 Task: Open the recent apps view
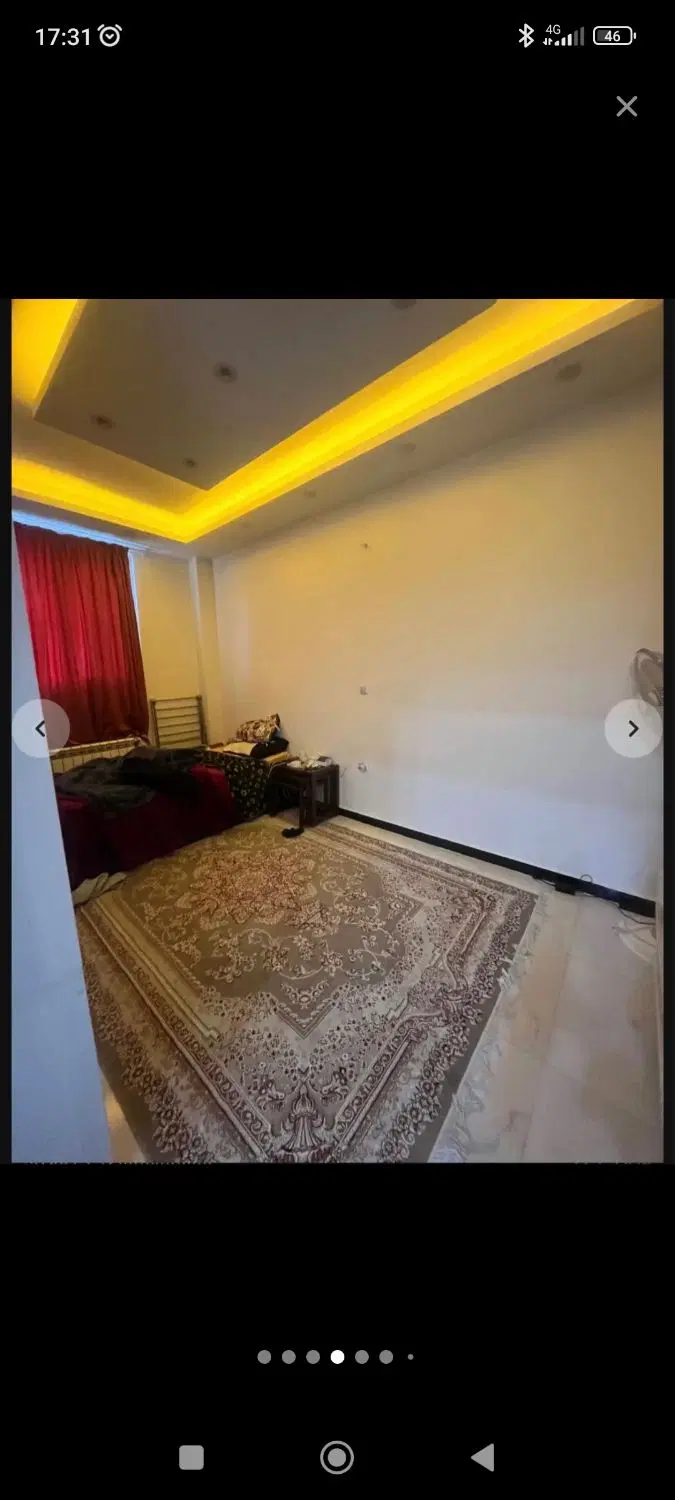click(x=191, y=1457)
